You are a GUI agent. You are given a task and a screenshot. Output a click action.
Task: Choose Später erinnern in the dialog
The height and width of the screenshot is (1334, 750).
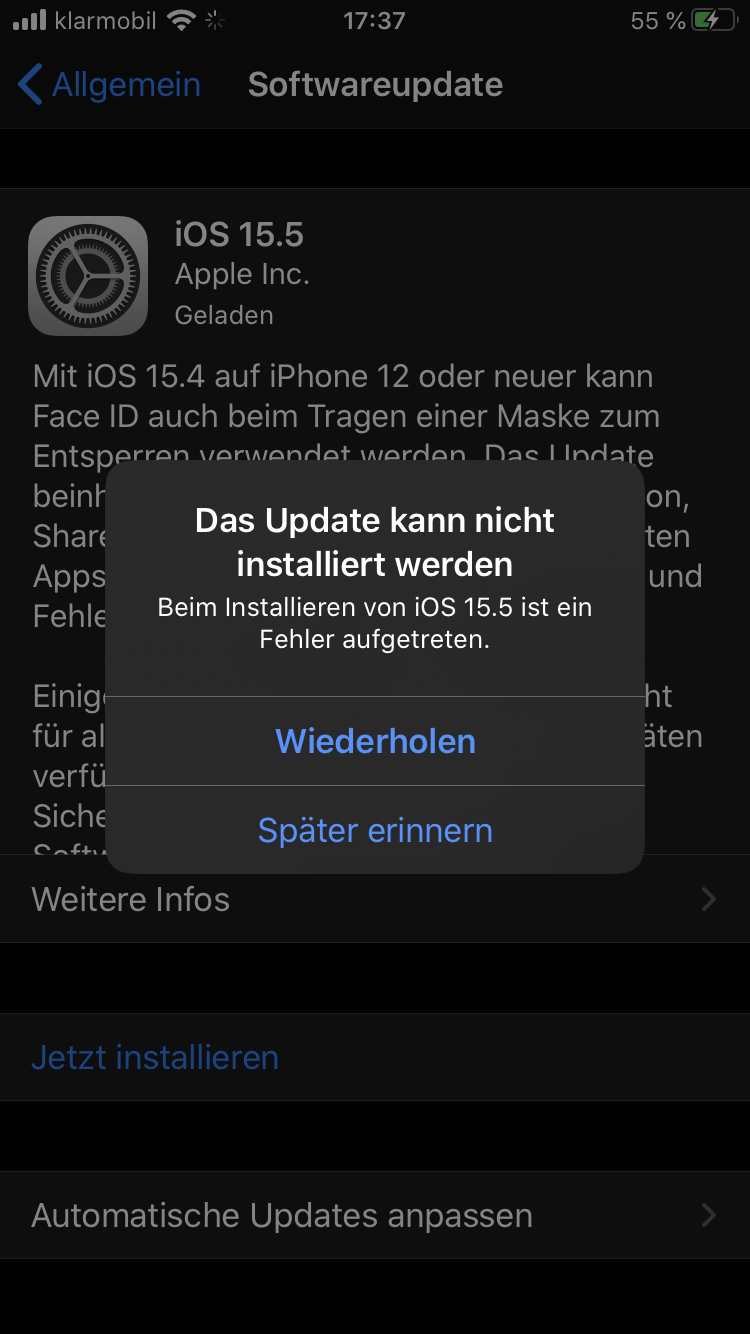click(375, 830)
